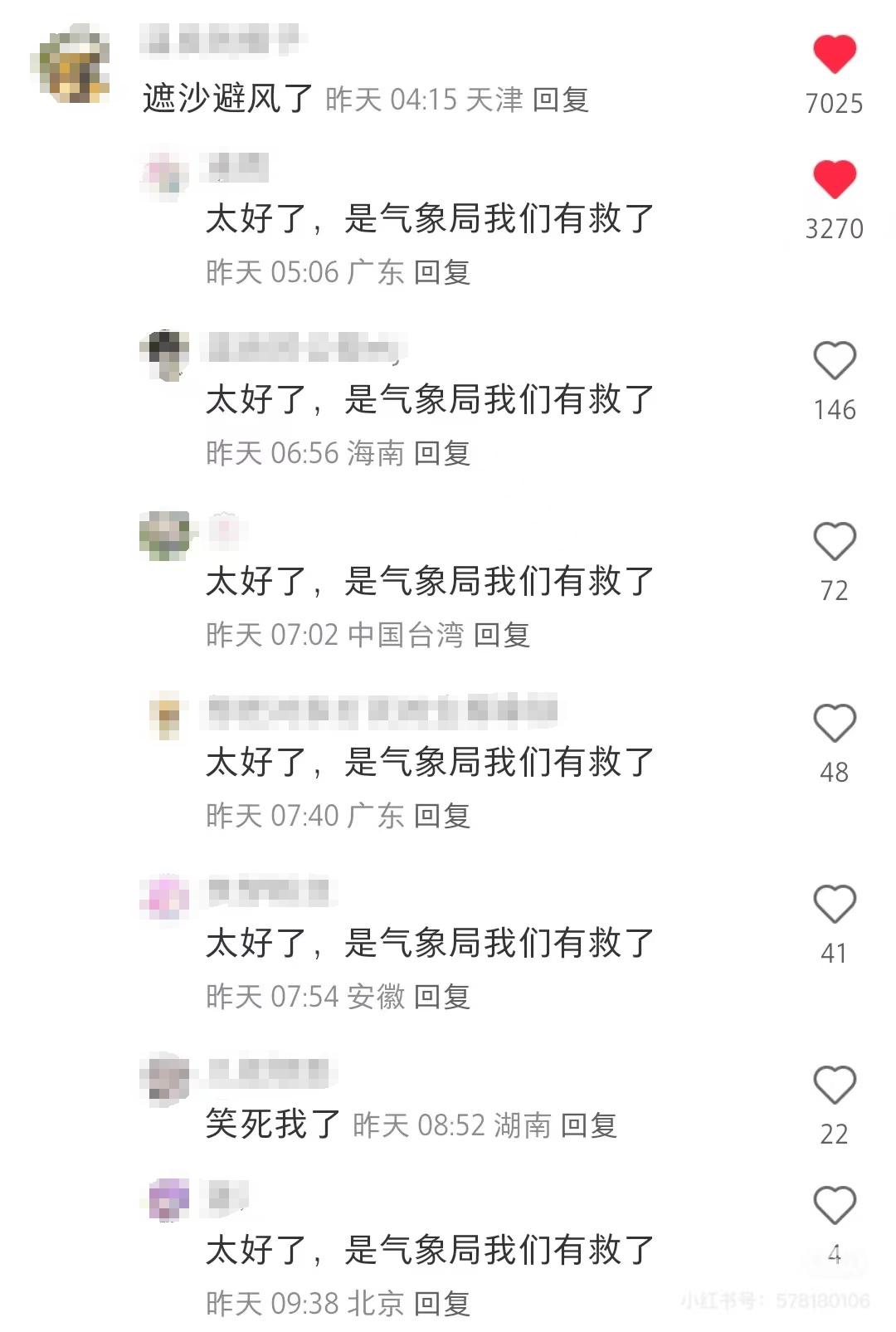This screenshot has width=896, height=1332.
Task: Like the 07:40 Guangdong comment
Action: (834, 723)
